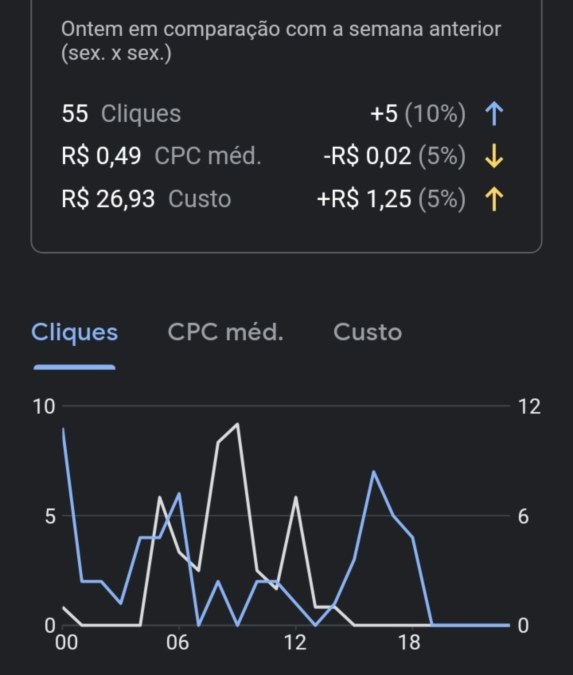Switch to the Custo tab

tap(368, 332)
